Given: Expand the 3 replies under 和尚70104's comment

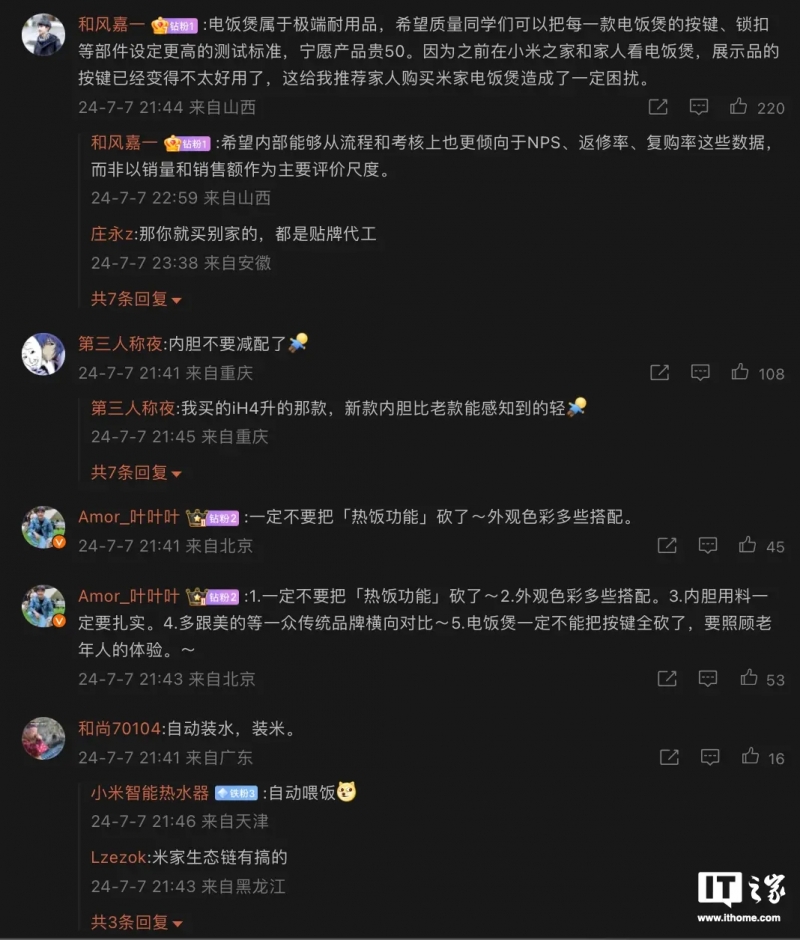Looking at the screenshot, I should (x=136, y=922).
